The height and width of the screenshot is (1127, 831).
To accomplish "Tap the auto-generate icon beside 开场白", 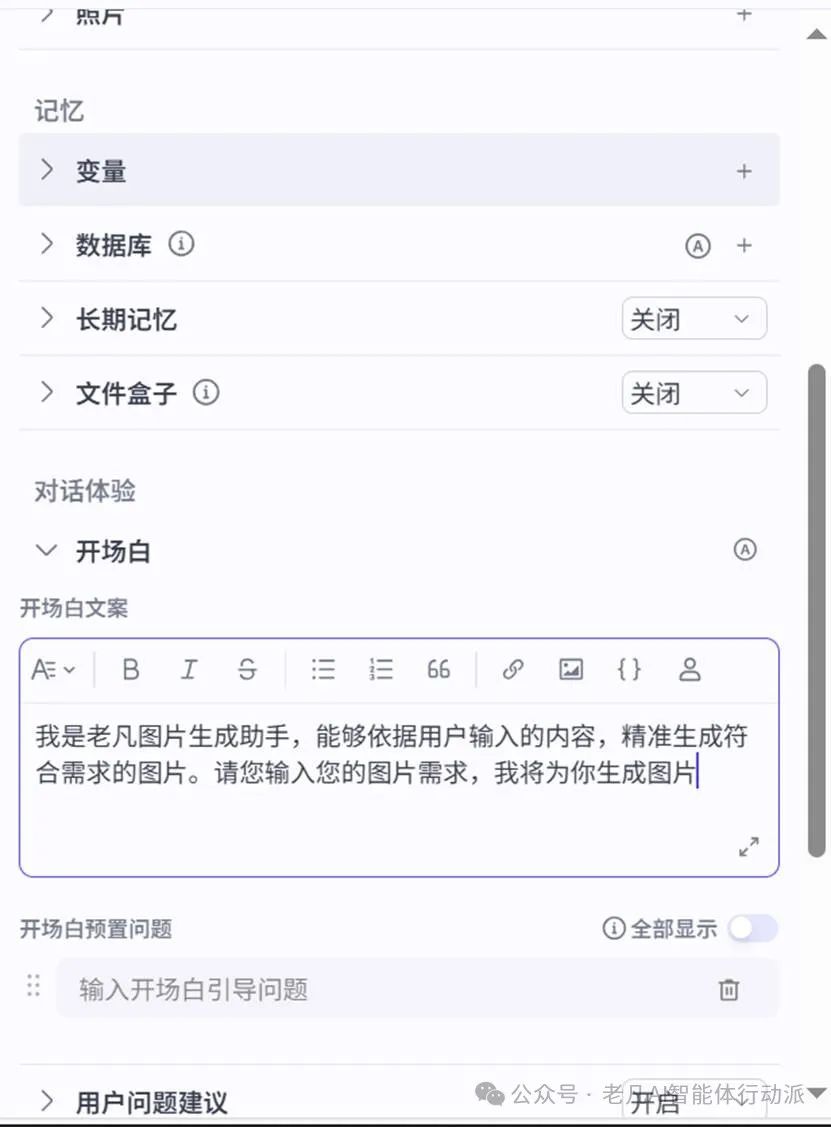I will click(745, 549).
